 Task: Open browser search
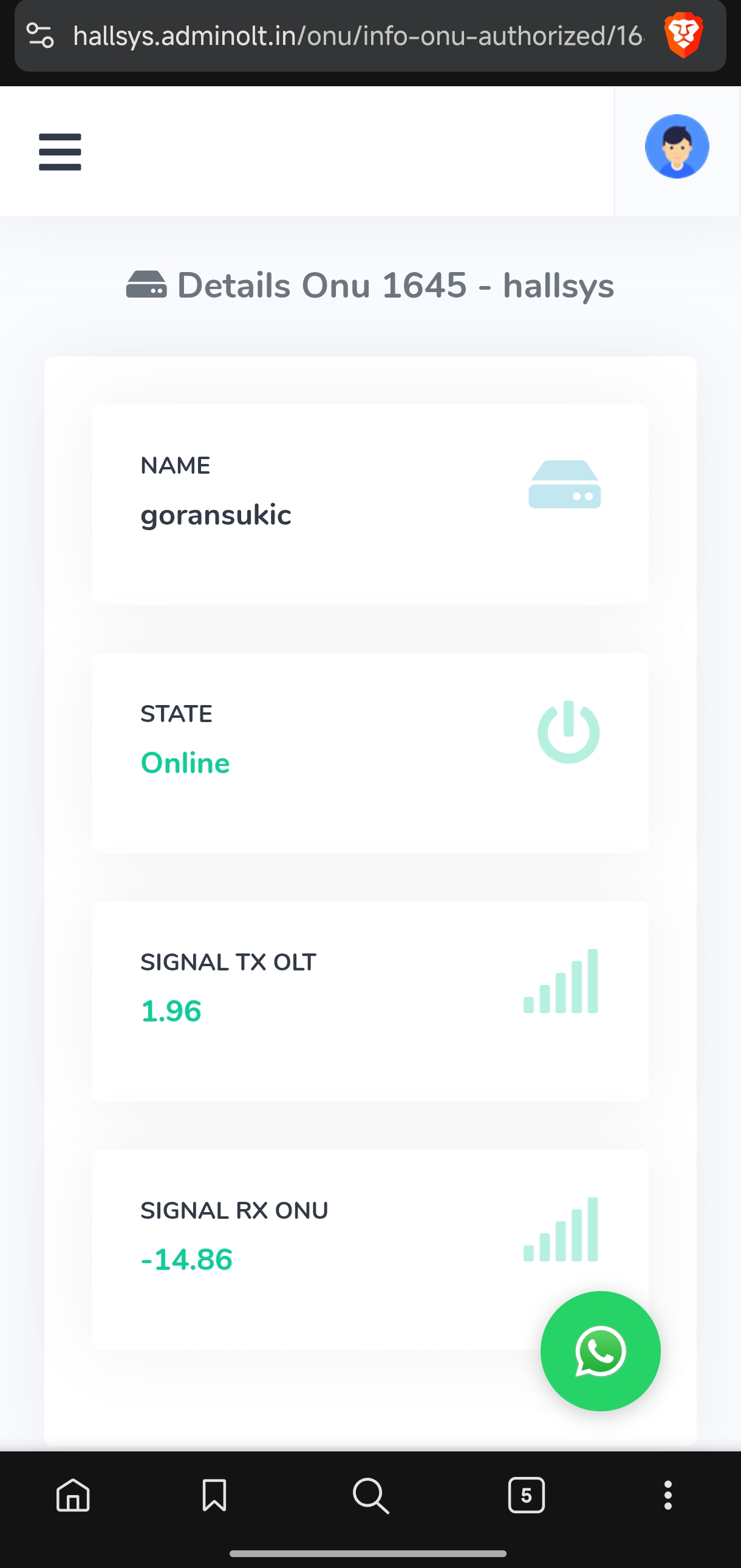point(370,1495)
